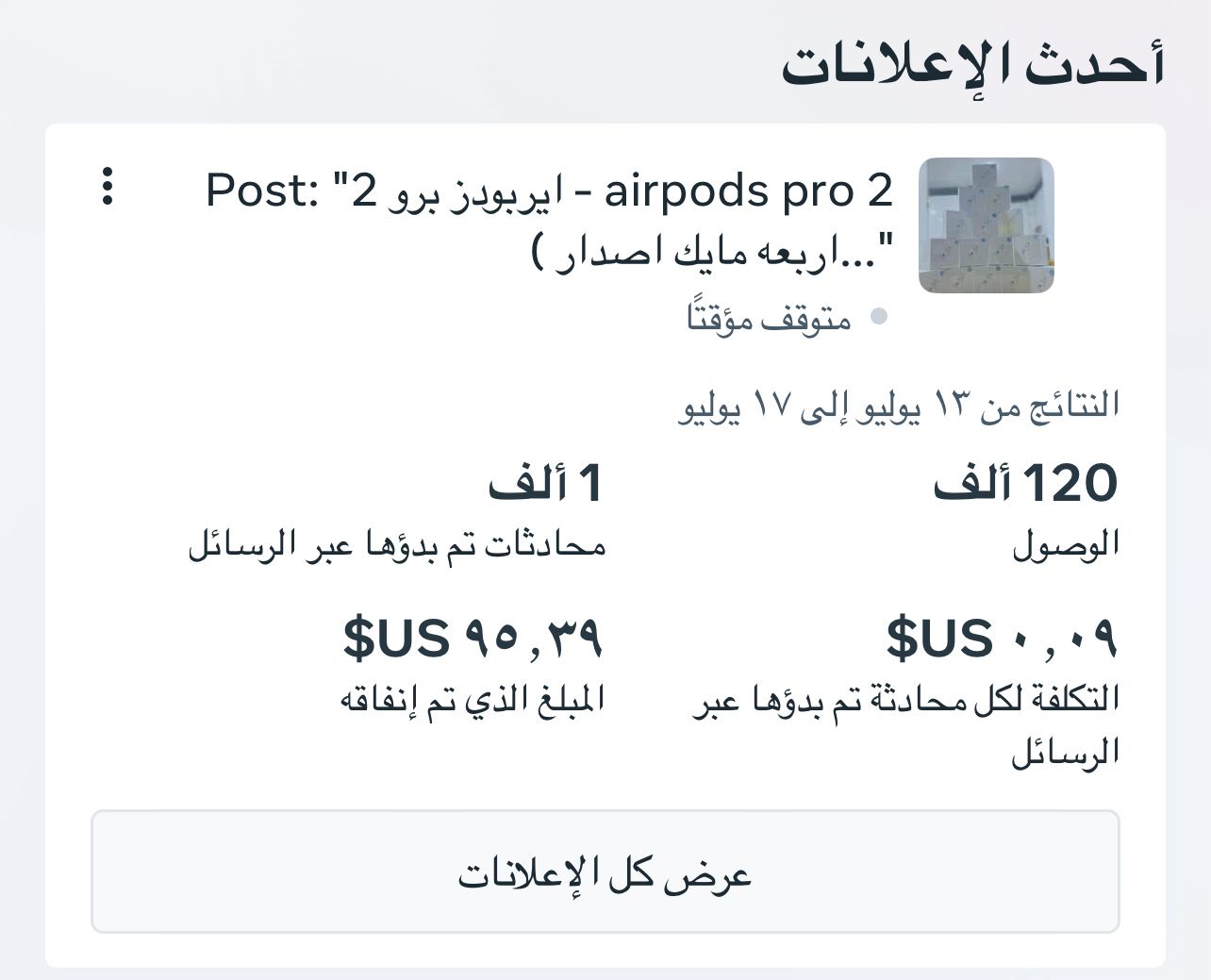Open the airpods pro 2 post thumbnail
This screenshot has width=1211, height=980.
(986, 225)
